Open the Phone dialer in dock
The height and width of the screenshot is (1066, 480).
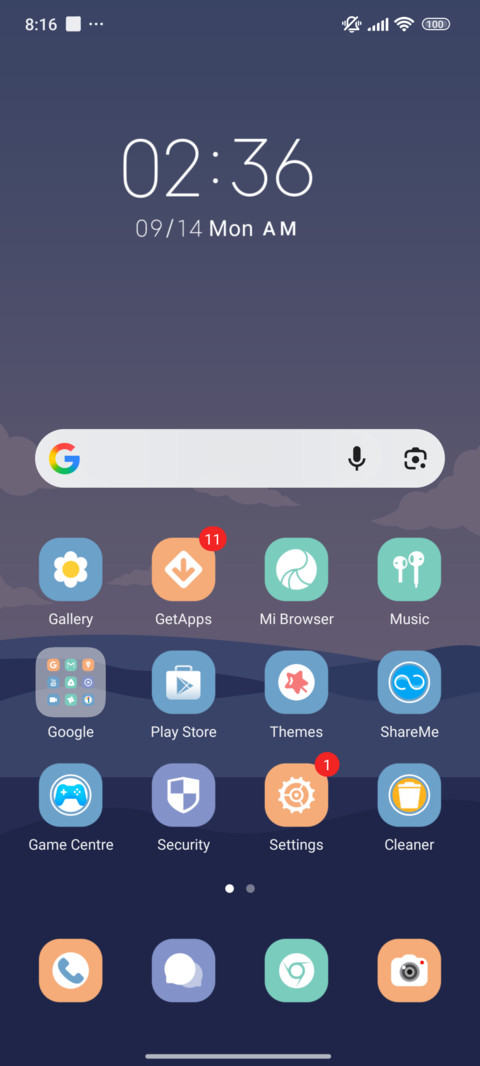click(71, 971)
